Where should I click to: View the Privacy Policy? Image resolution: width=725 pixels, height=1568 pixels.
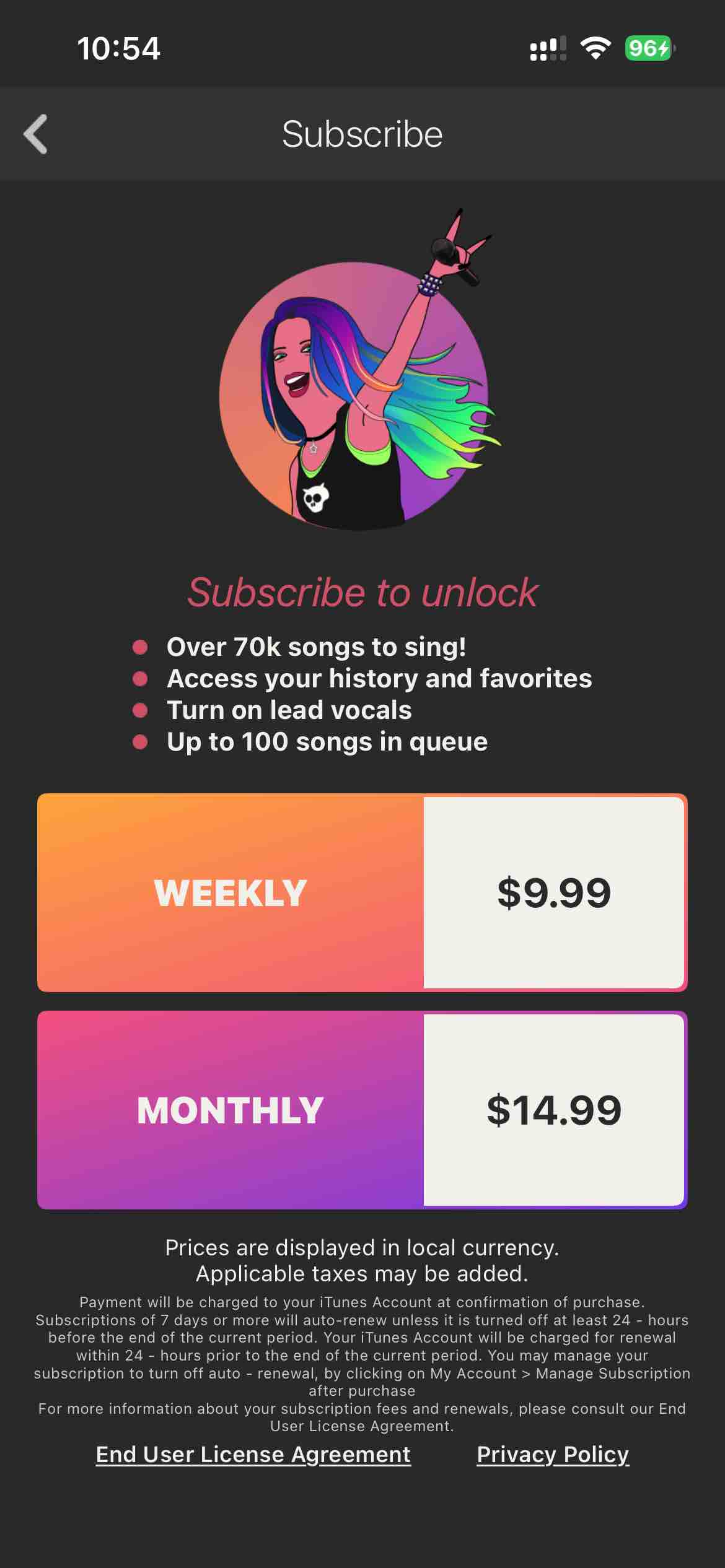click(552, 1454)
